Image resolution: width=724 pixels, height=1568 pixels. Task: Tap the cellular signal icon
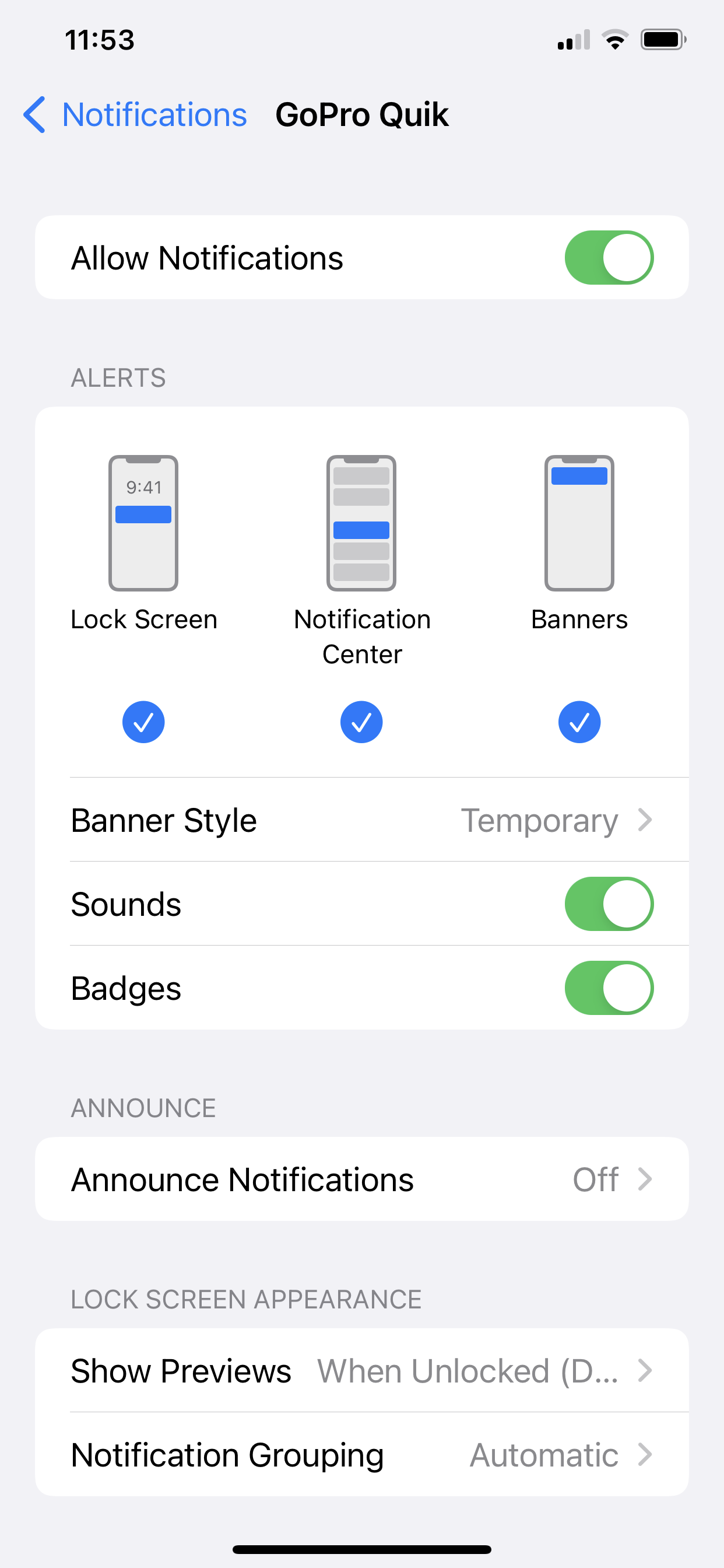pyautogui.click(x=572, y=40)
